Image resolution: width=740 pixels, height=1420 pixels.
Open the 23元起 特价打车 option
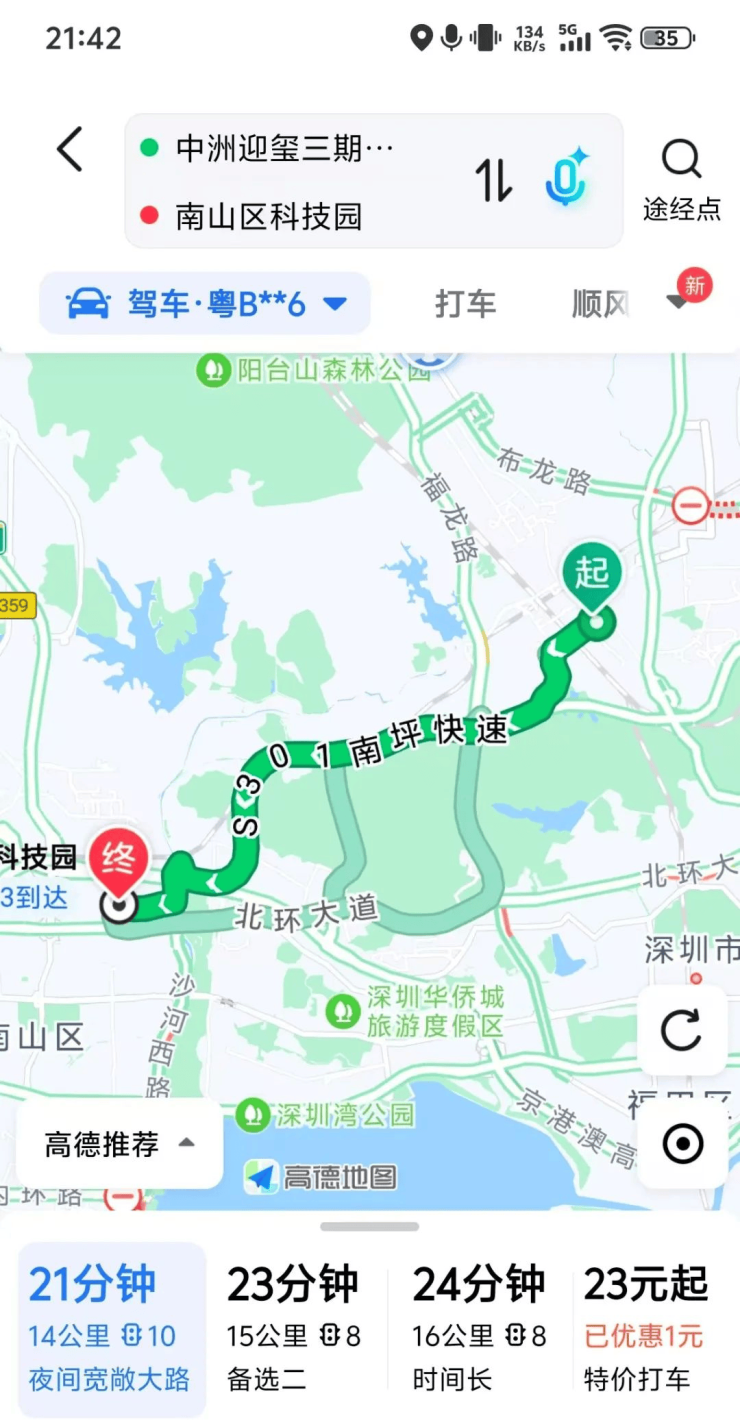pos(646,1330)
